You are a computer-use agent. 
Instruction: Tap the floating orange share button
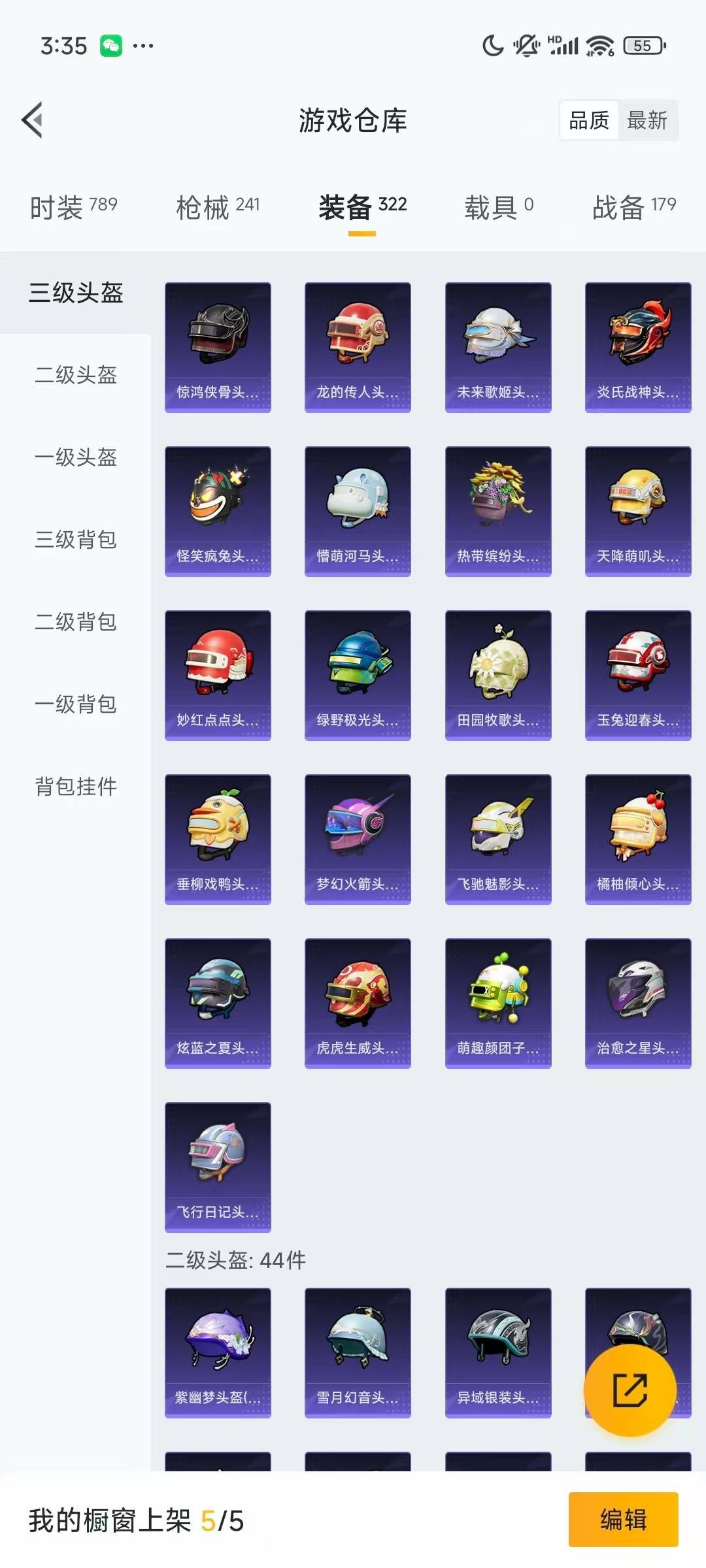[630, 1390]
